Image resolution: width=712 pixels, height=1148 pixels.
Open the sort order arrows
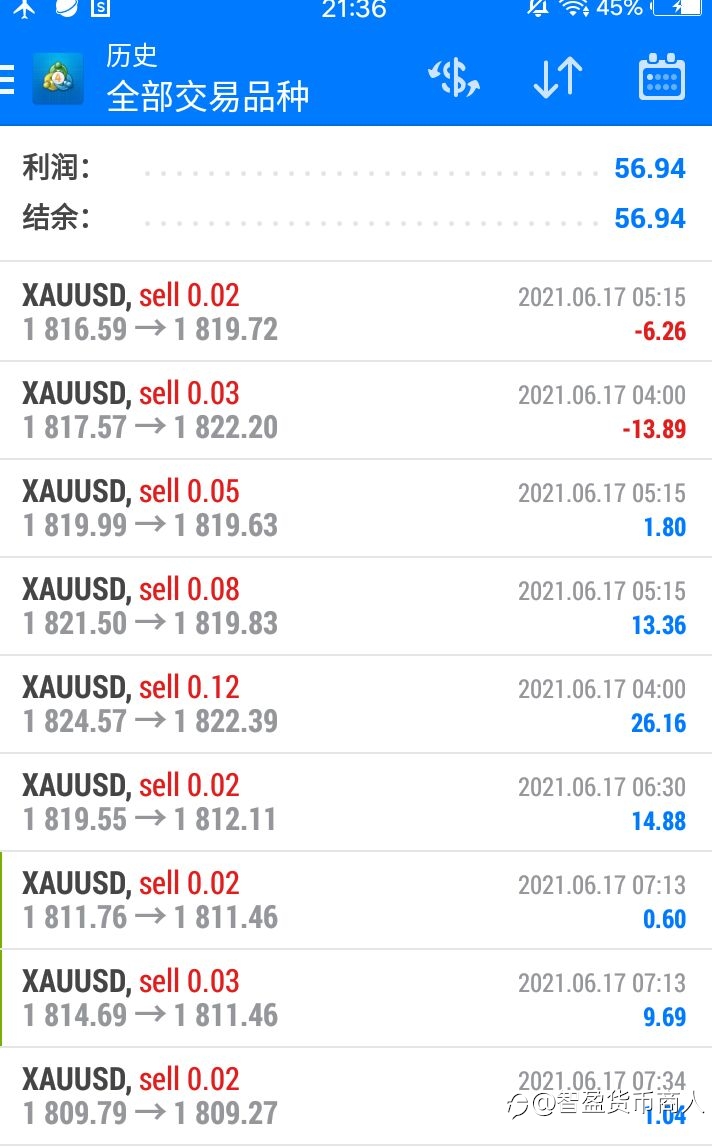pos(558,78)
